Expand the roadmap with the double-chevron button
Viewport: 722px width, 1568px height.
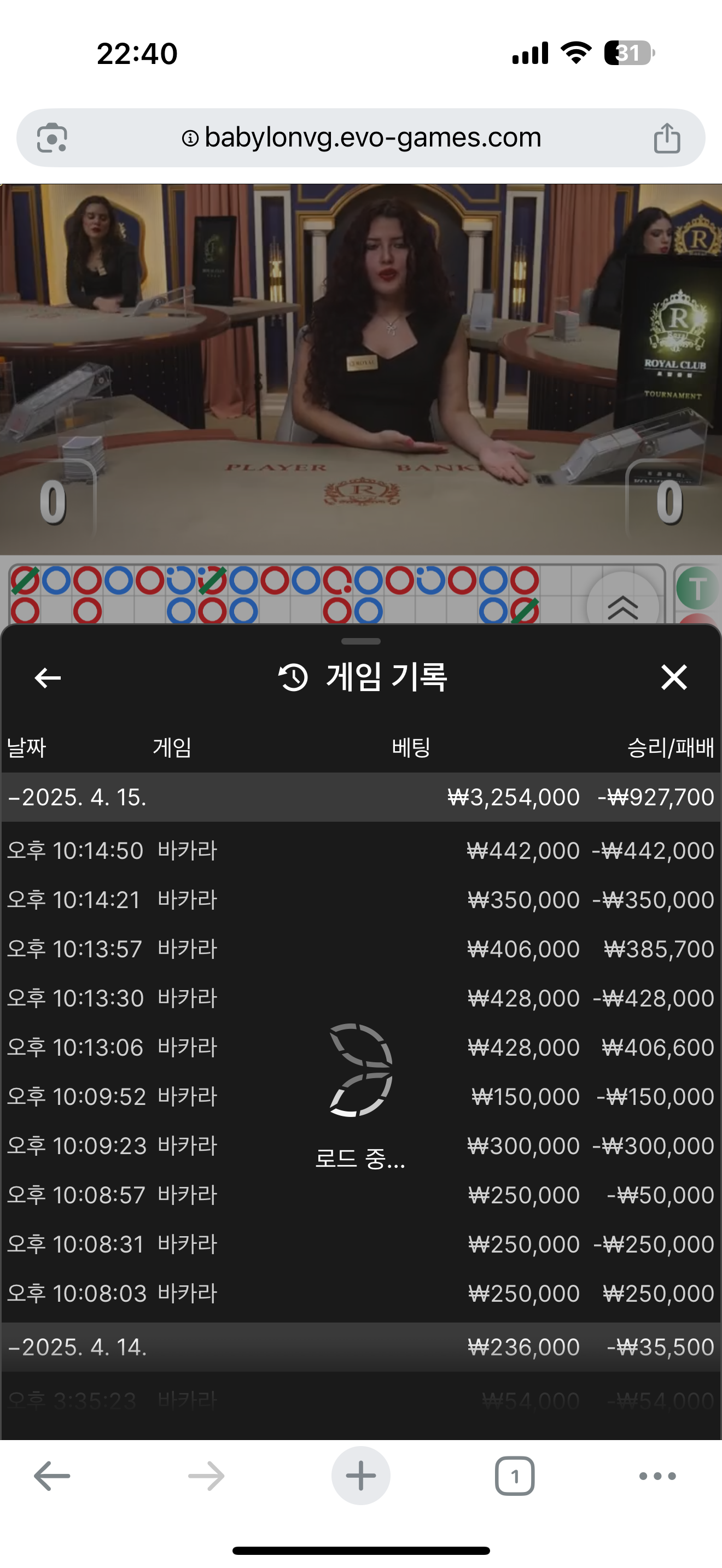pos(622,606)
